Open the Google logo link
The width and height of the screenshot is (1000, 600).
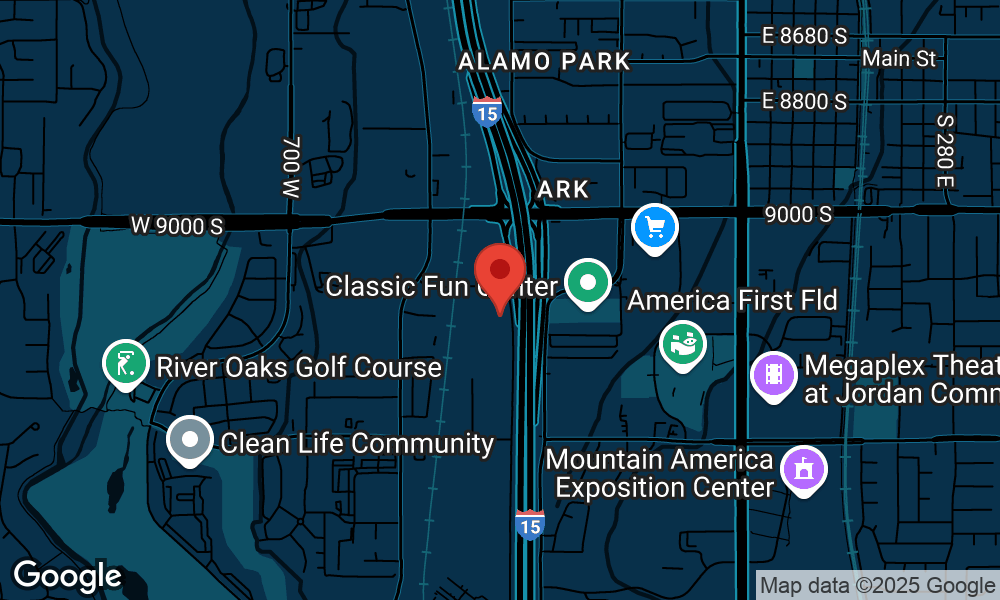point(67,576)
